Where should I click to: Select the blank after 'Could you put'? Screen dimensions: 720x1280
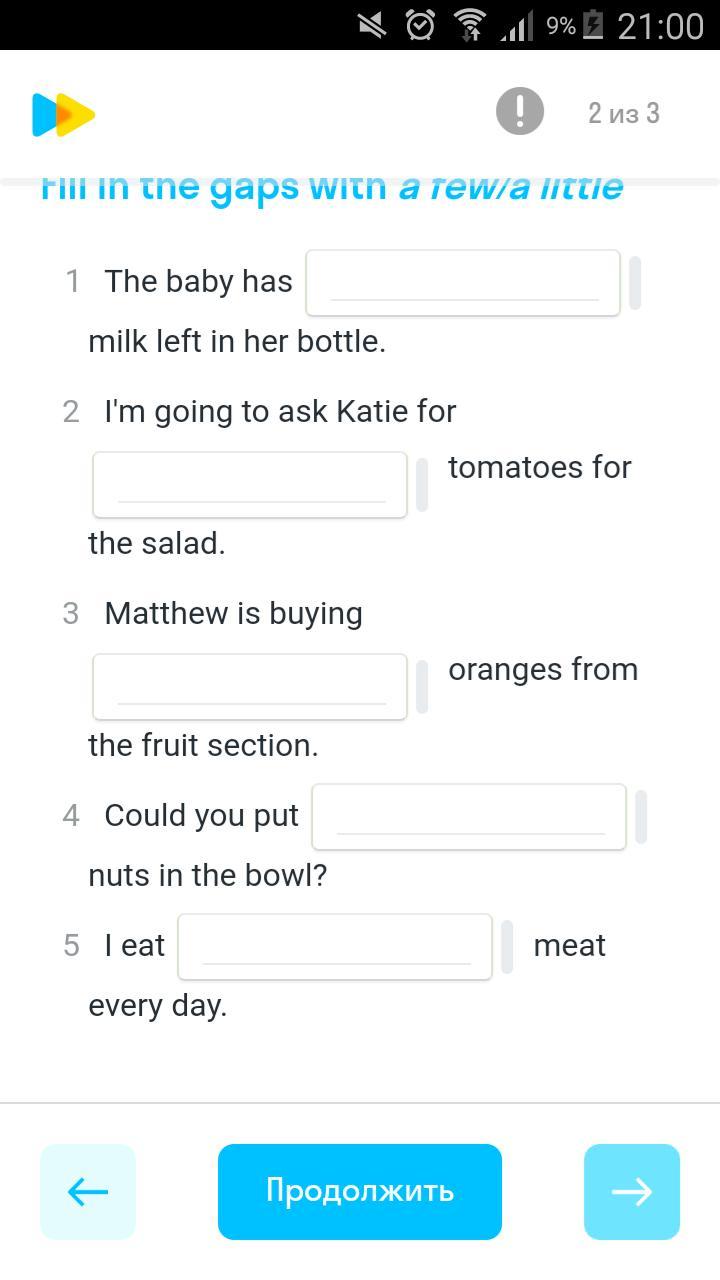(x=469, y=817)
